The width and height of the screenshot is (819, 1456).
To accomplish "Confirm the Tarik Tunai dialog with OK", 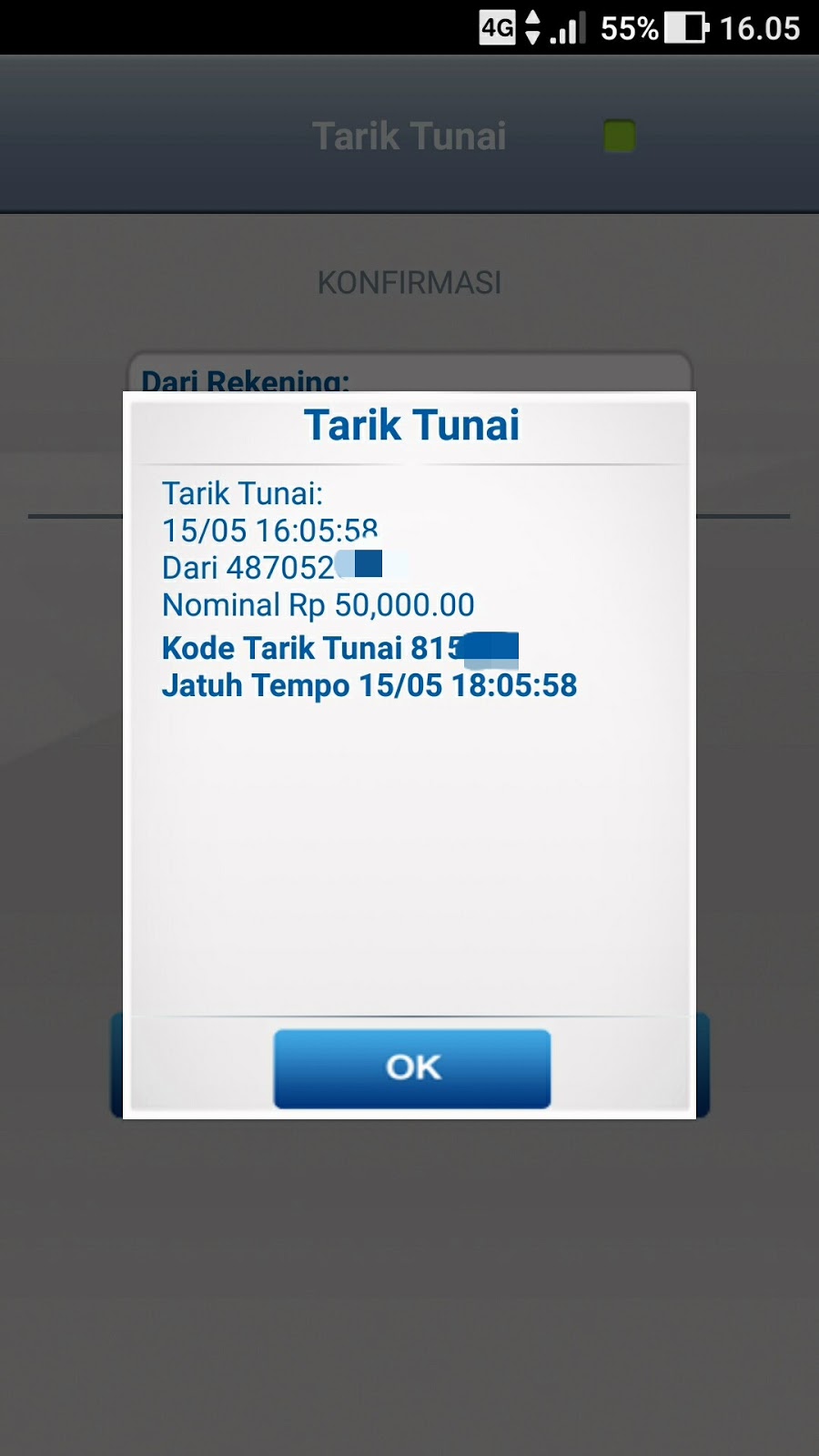I will click(x=412, y=1068).
